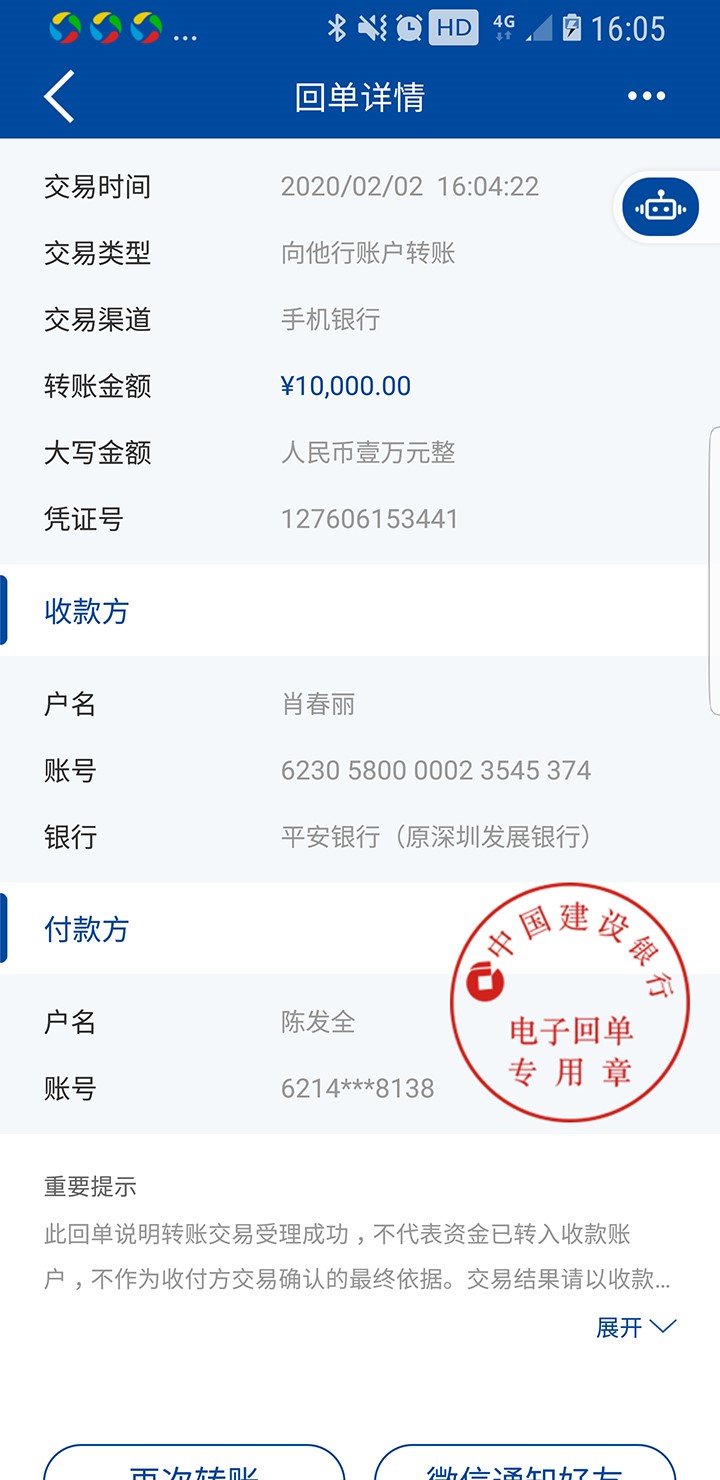Open the robot assistant floating button
This screenshot has width=720, height=1480.
point(661,207)
